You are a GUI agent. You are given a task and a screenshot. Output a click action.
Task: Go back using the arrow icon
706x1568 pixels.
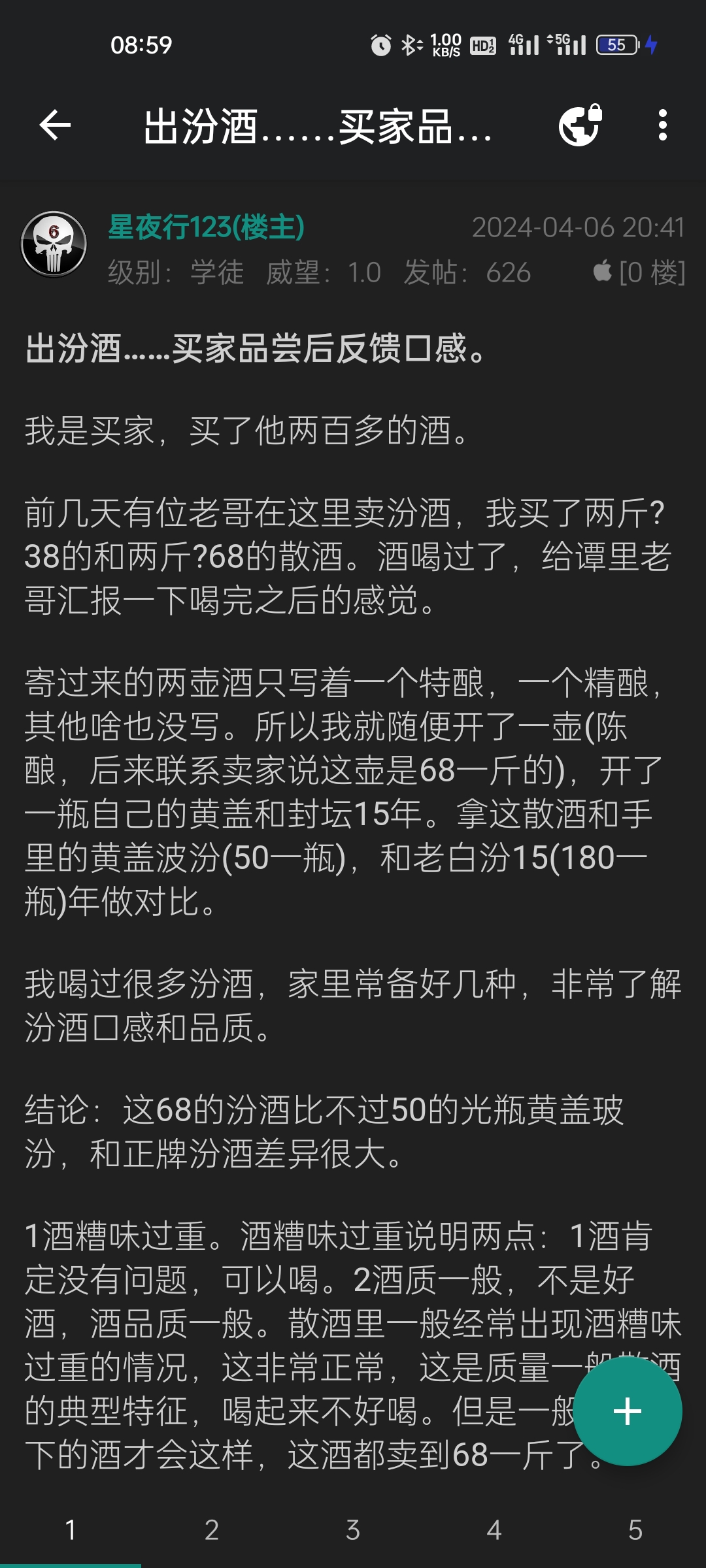[55, 125]
